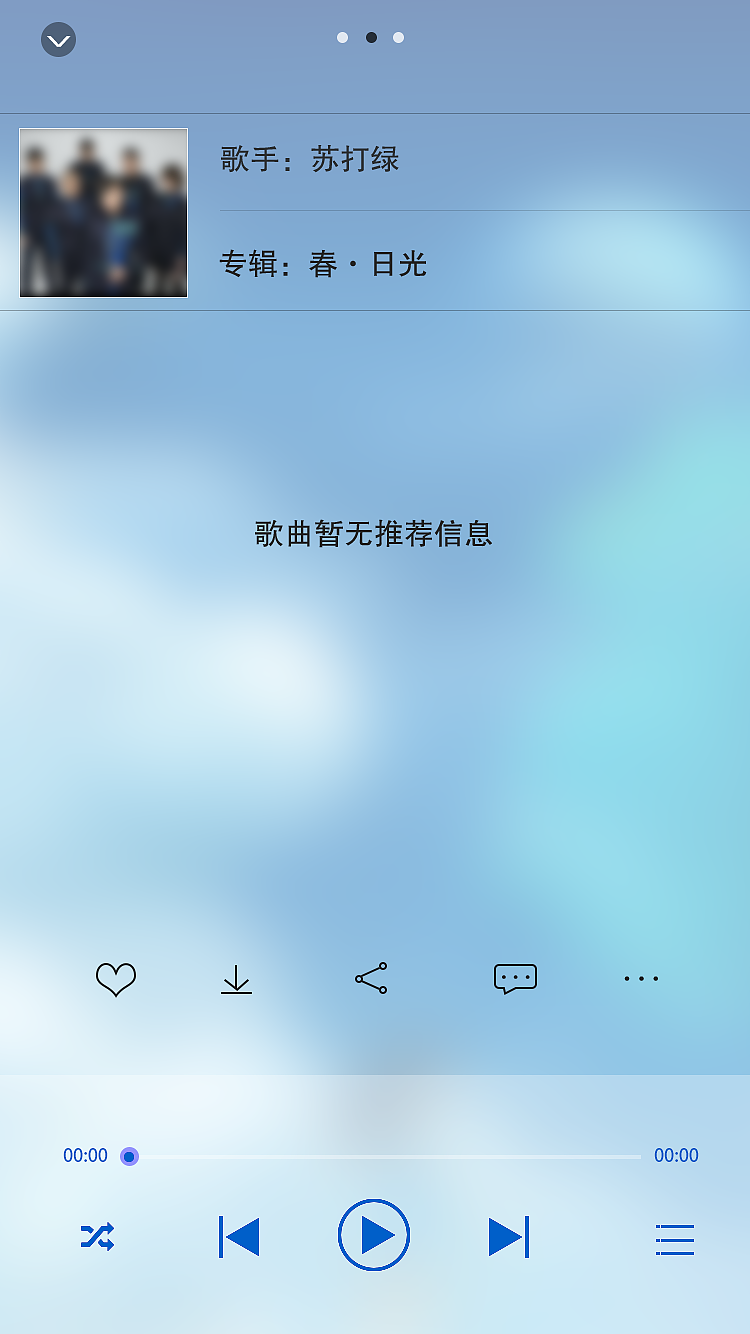Select the middle page indicator dot
Image resolution: width=750 pixels, height=1334 pixels.
click(371, 37)
